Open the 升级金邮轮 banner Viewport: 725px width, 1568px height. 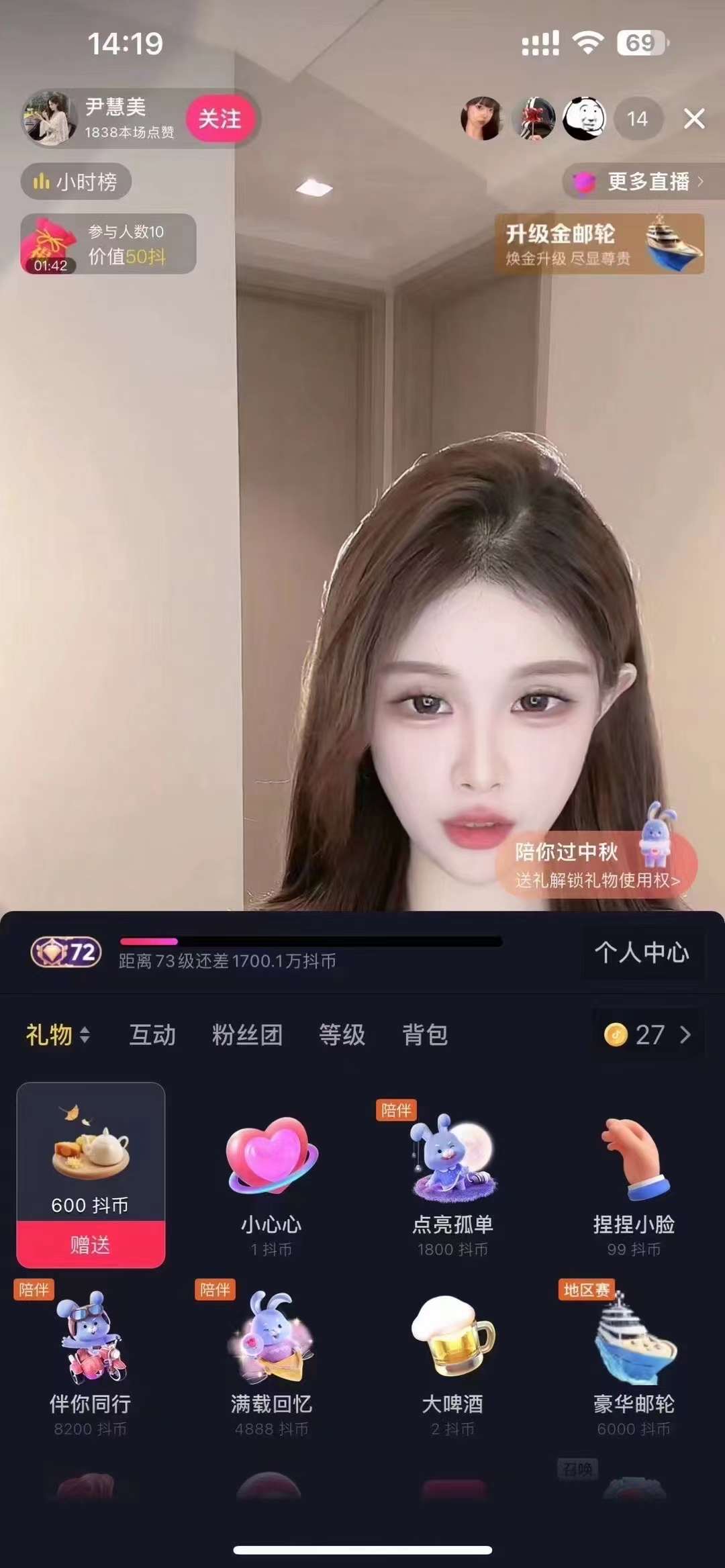(599, 244)
